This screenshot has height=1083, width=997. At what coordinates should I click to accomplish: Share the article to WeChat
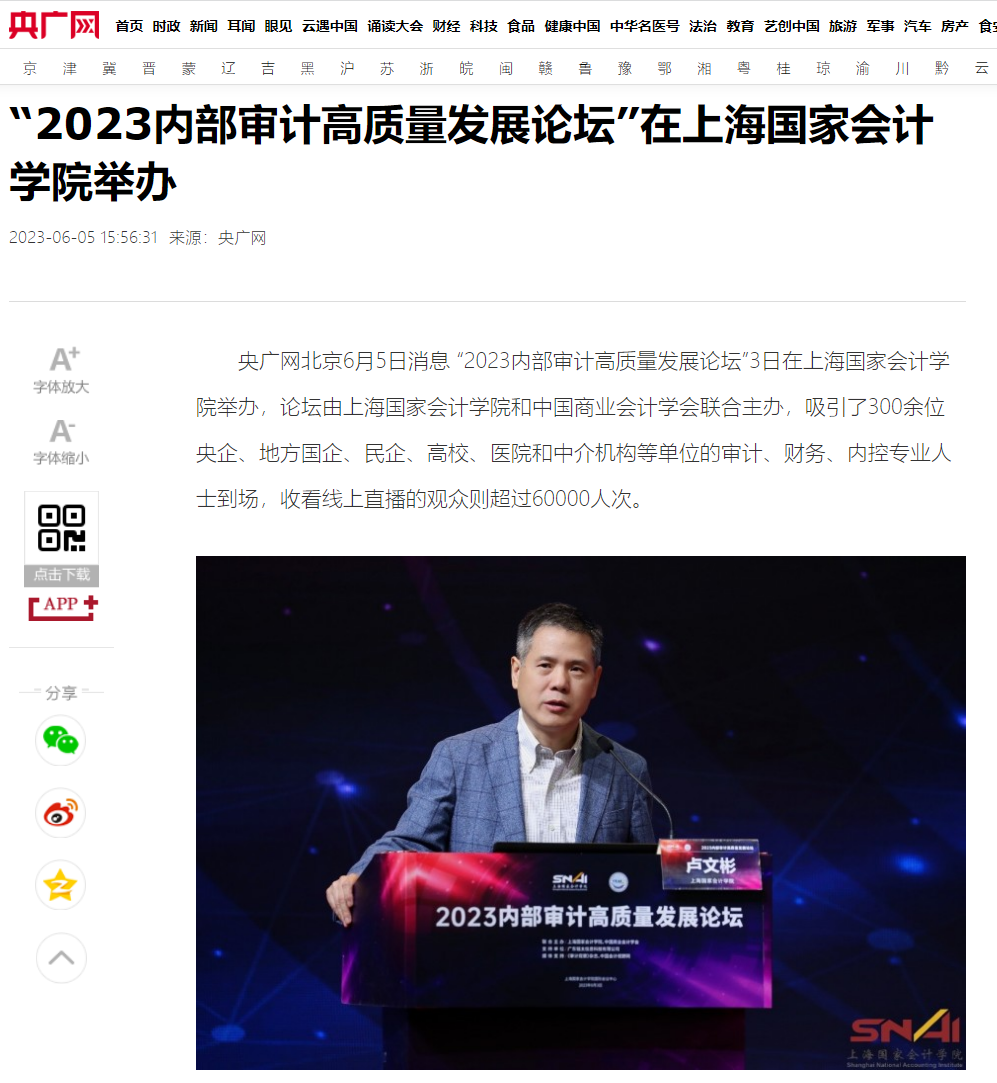click(x=61, y=740)
